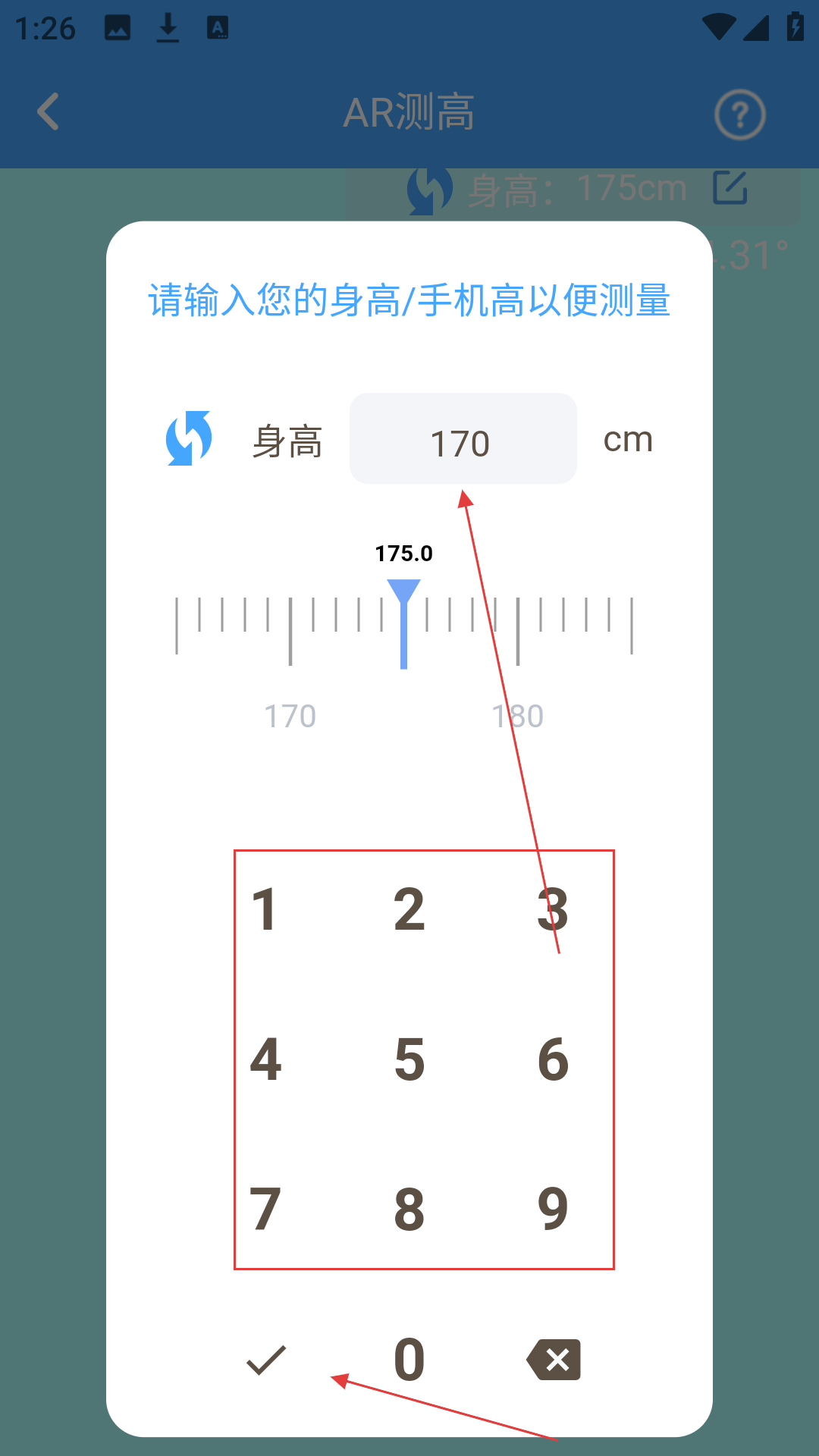Tap the height input field showing 170

[x=463, y=438]
